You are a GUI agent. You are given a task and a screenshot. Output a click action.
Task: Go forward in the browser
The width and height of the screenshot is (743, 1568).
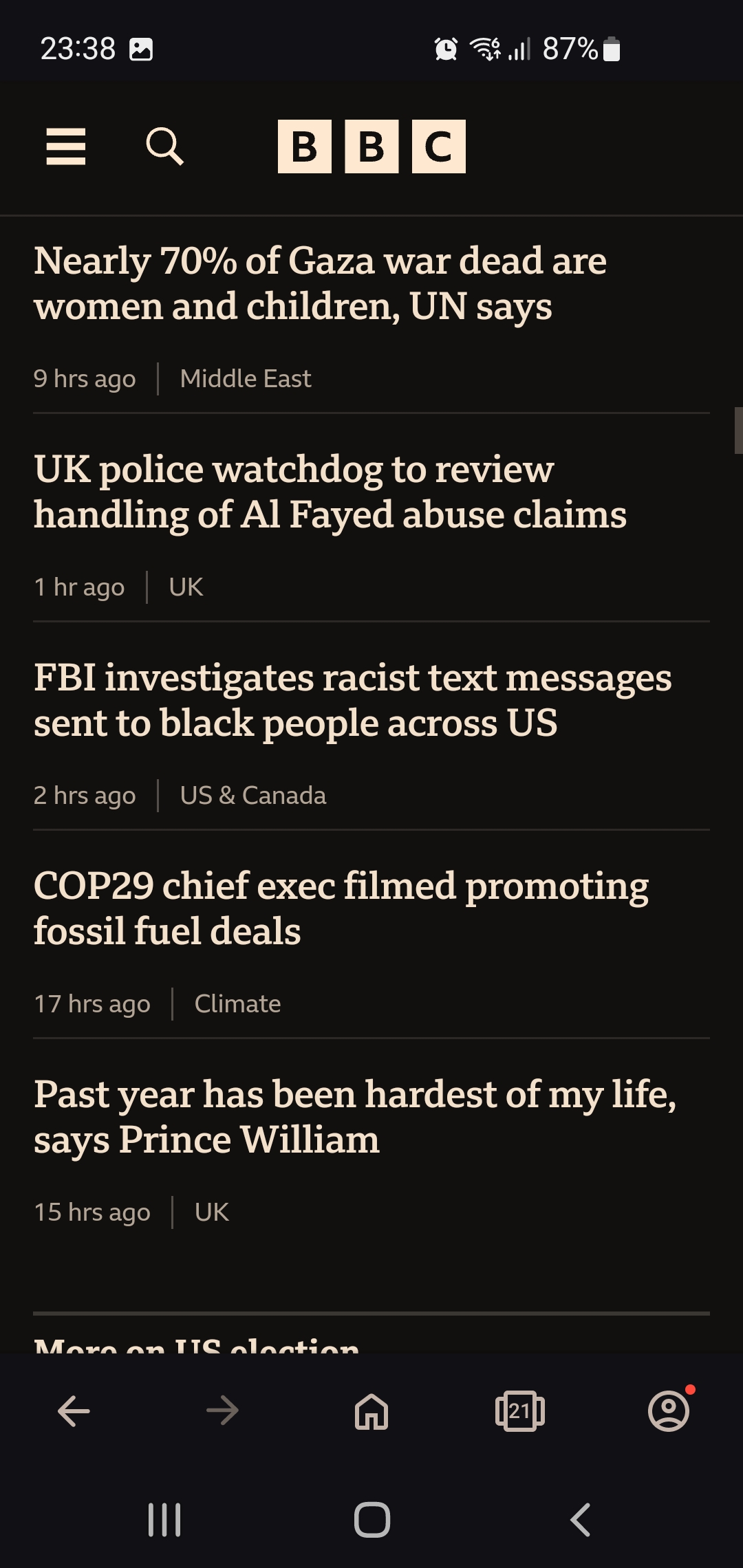(222, 1412)
